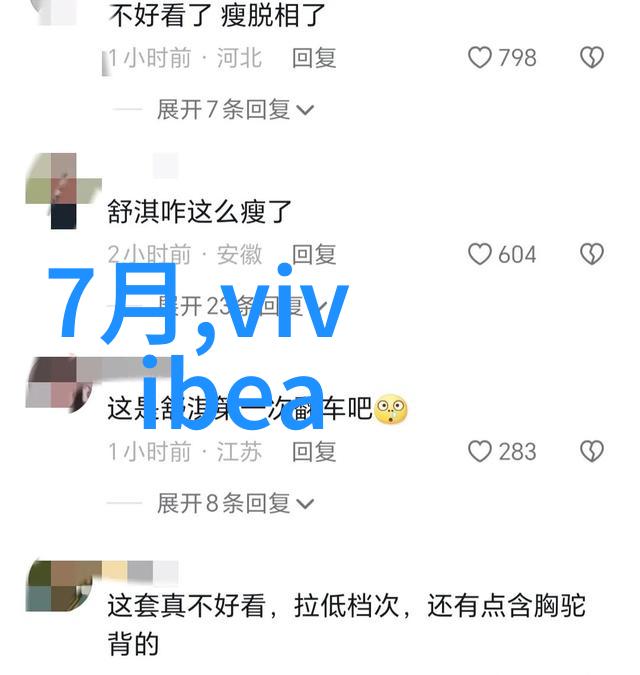Screen dimensions: 640x675
Task: Expand 展开8条回复
Action: [235, 503]
